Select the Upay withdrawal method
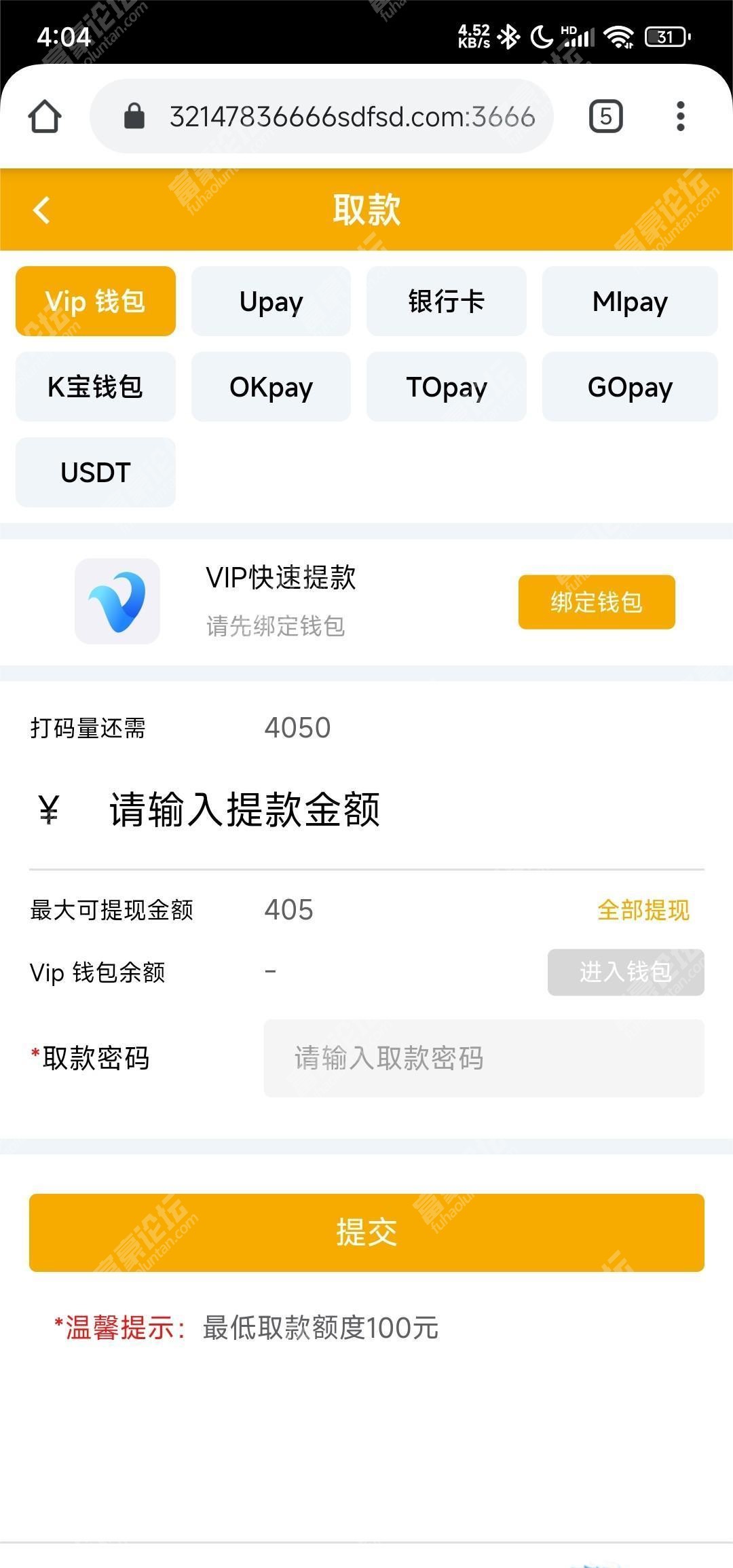Viewport: 733px width, 1568px height. [x=271, y=301]
